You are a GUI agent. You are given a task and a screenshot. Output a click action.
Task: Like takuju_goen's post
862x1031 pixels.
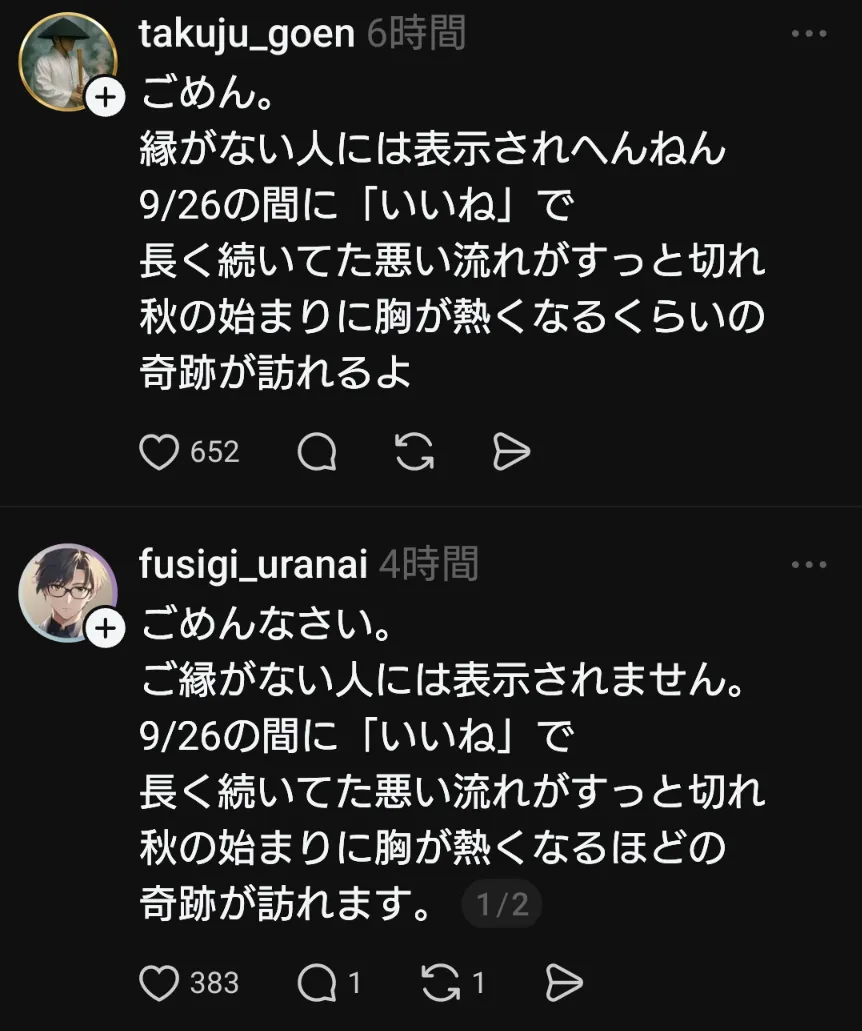[158, 453]
